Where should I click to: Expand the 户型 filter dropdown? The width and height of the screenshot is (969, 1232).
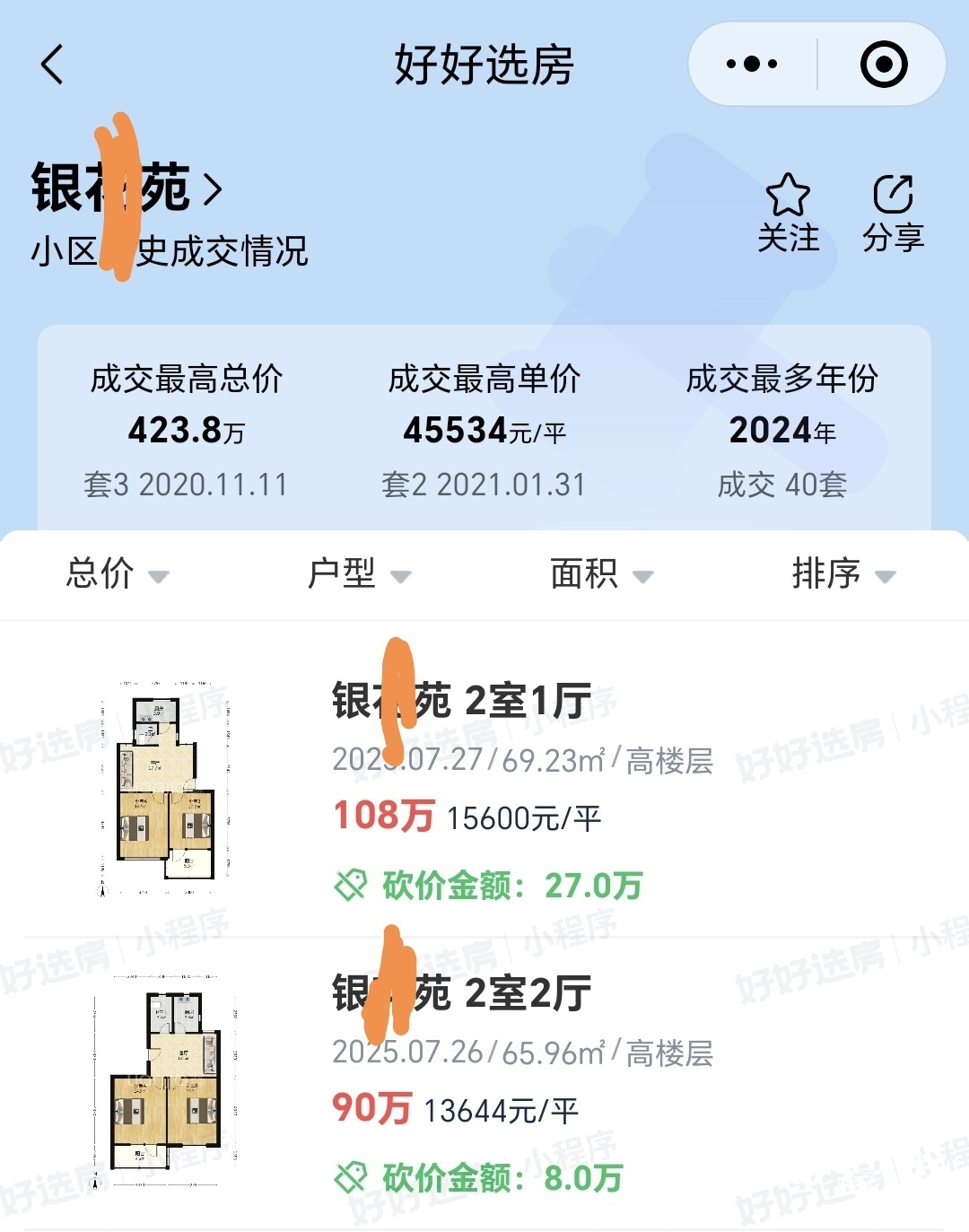tap(359, 574)
